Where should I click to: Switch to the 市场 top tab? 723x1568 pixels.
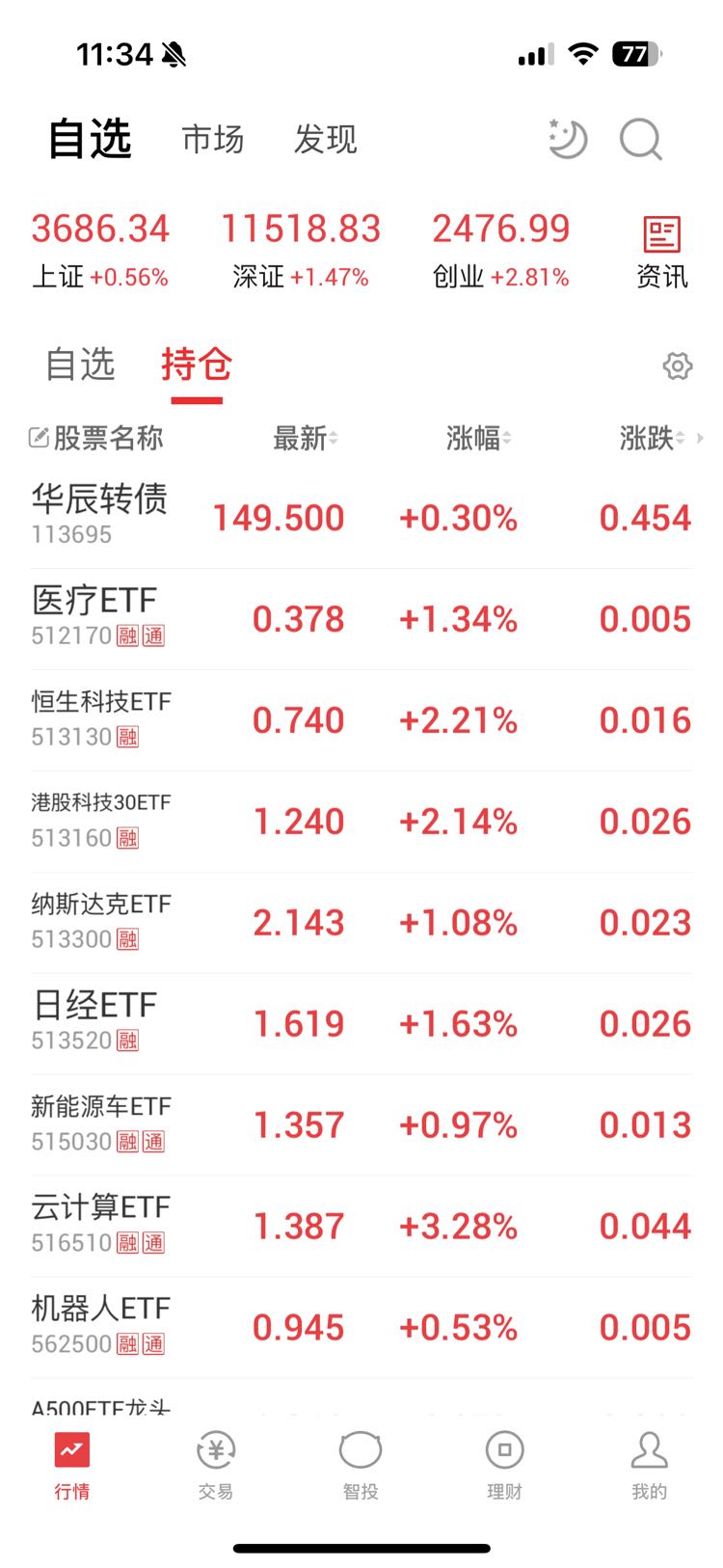(213, 140)
